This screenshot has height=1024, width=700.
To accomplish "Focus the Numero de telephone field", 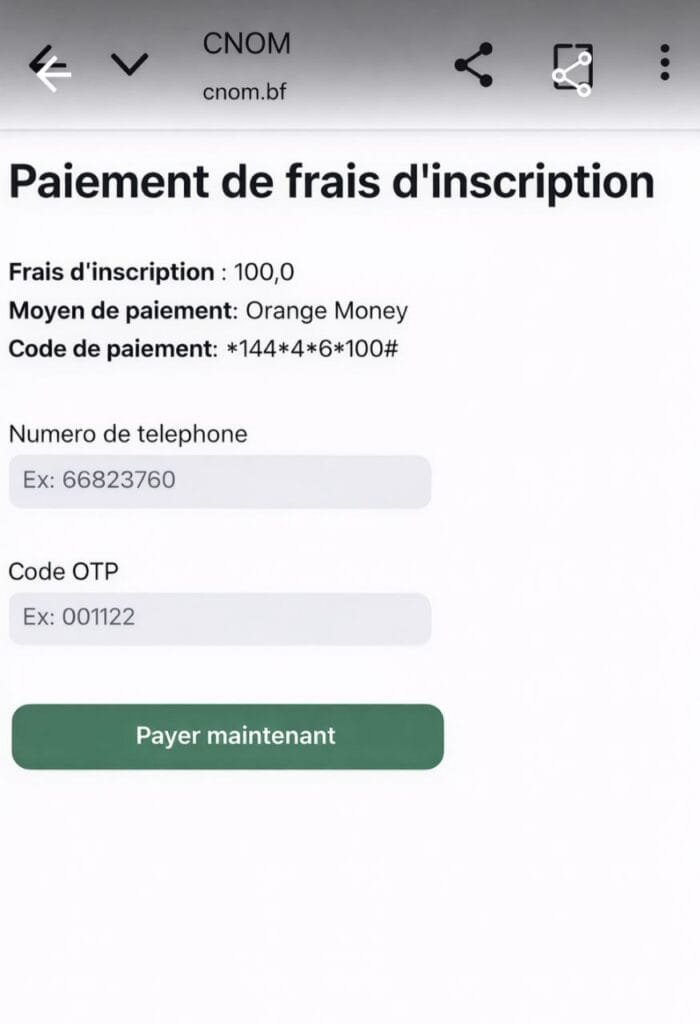I will pos(220,481).
